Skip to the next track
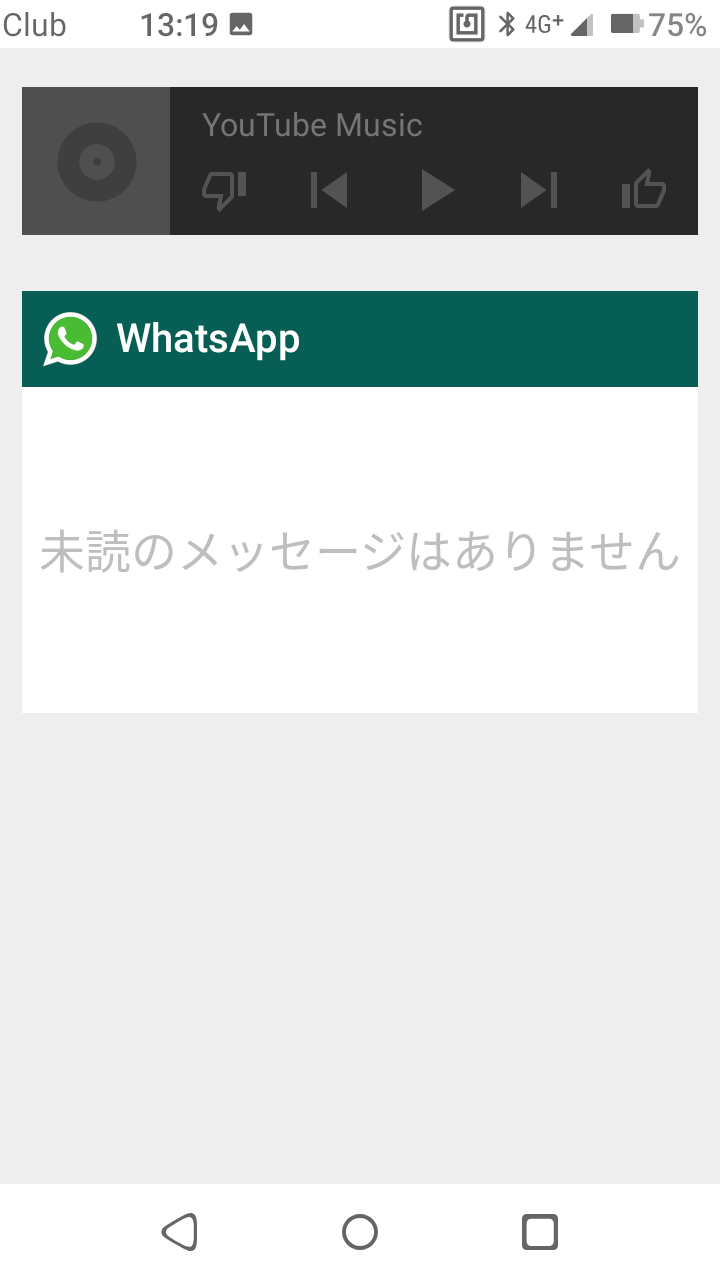This screenshot has width=720, height=1280. pos(539,190)
